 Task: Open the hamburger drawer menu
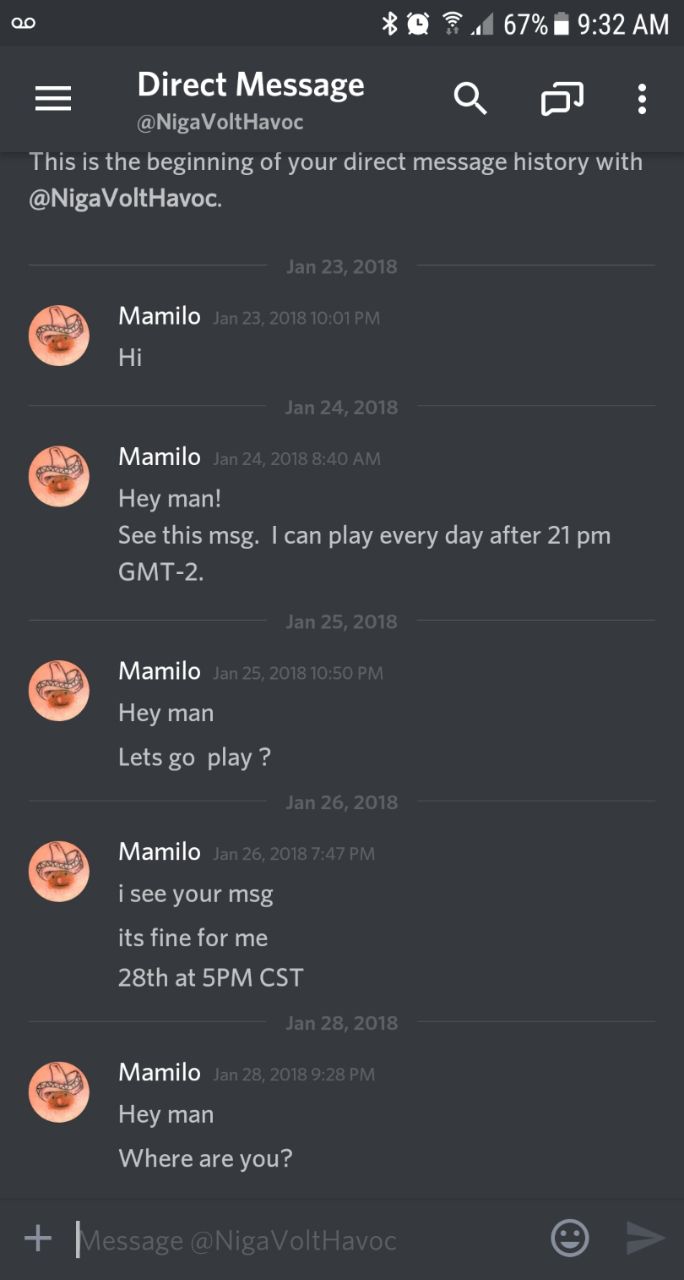[53, 98]
